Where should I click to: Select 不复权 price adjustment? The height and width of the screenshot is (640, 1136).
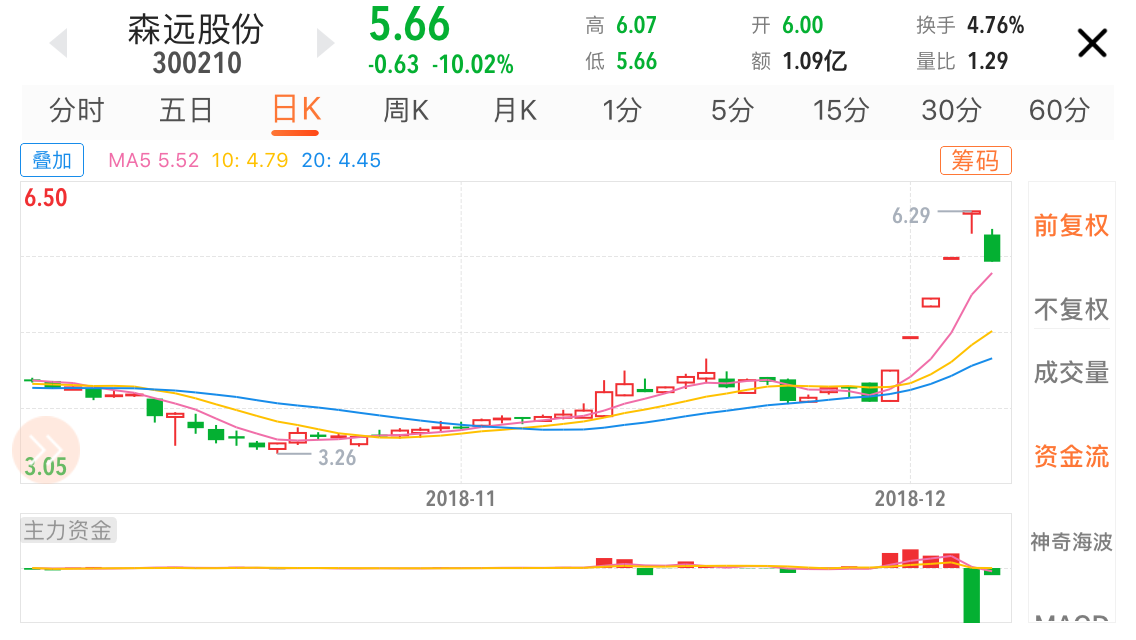pos(1071,310)
